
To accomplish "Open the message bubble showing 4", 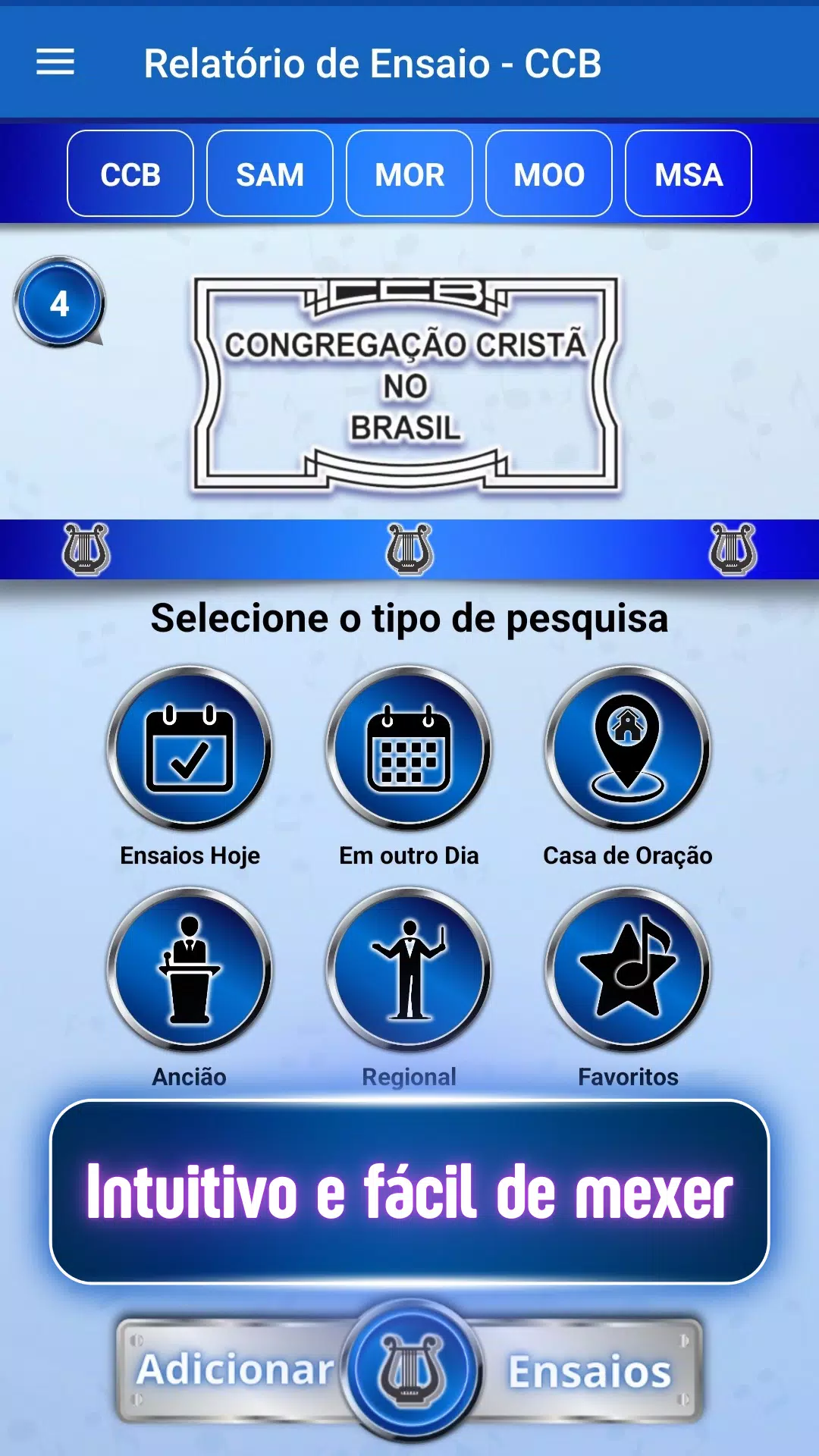I will 59,303.
